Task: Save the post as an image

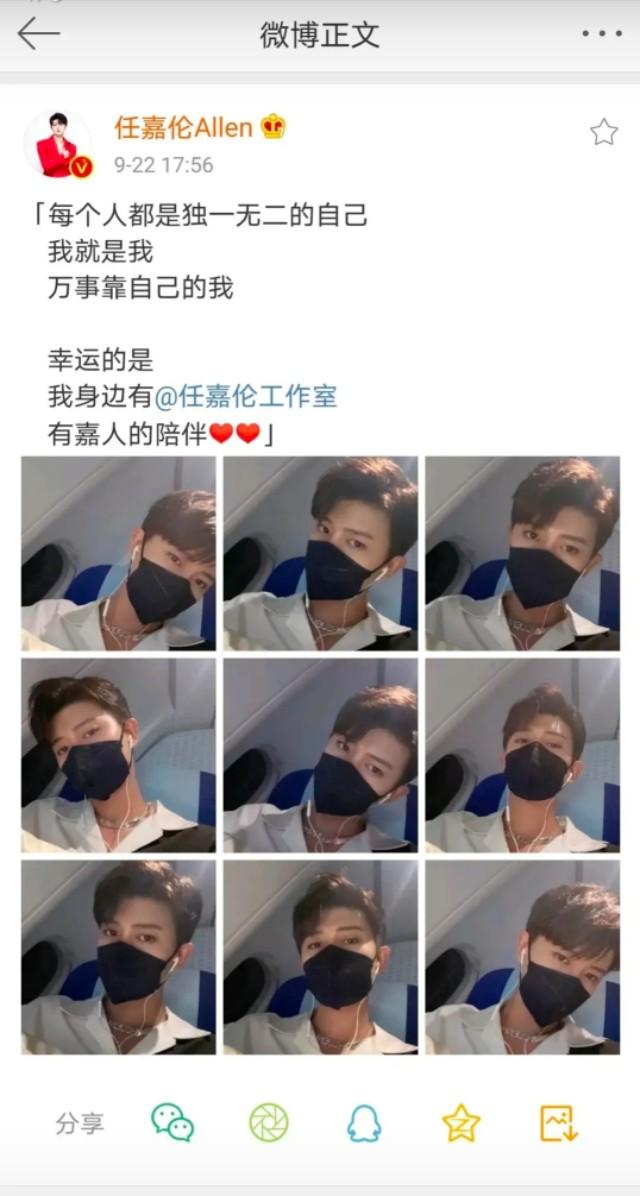Action: (558, 1123)
